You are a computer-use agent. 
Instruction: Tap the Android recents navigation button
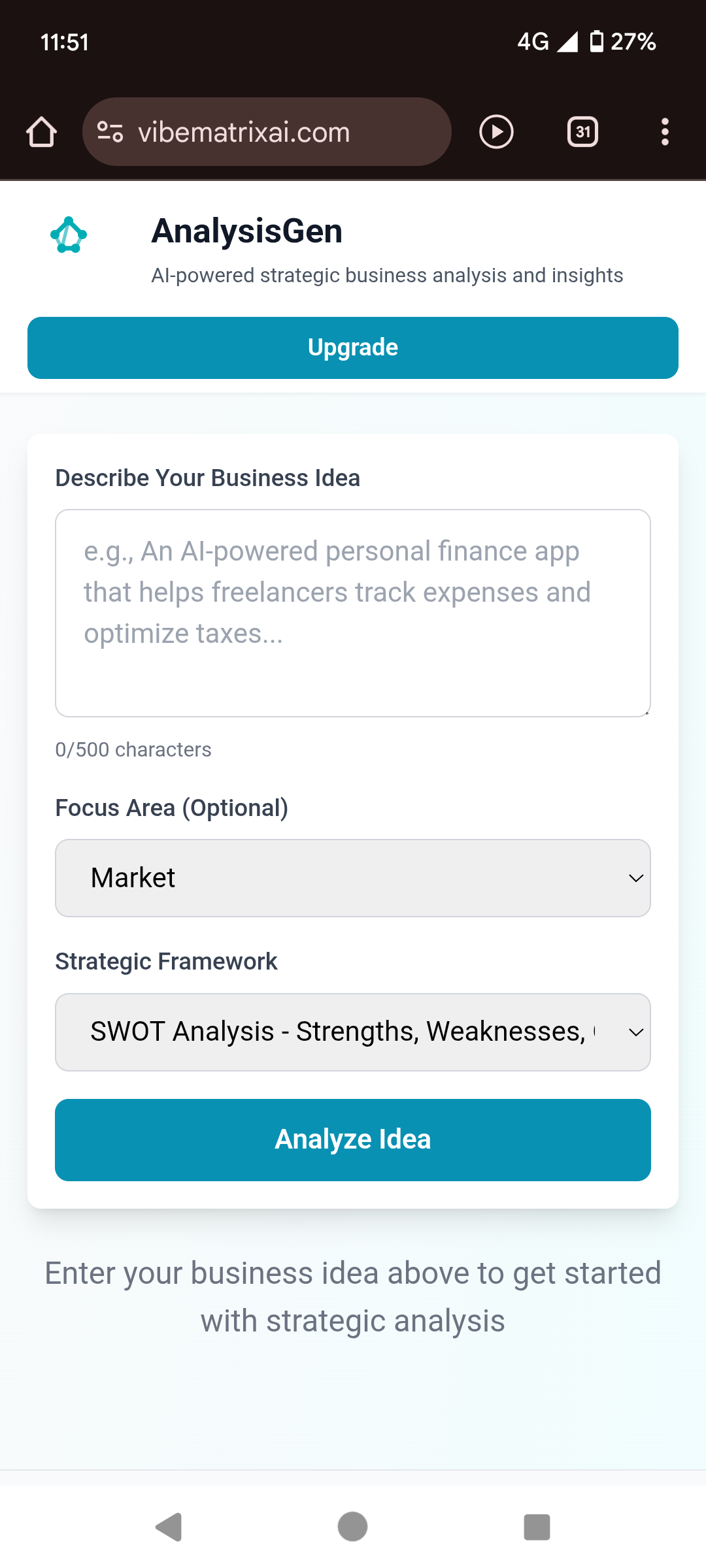tap(536, 1527)
